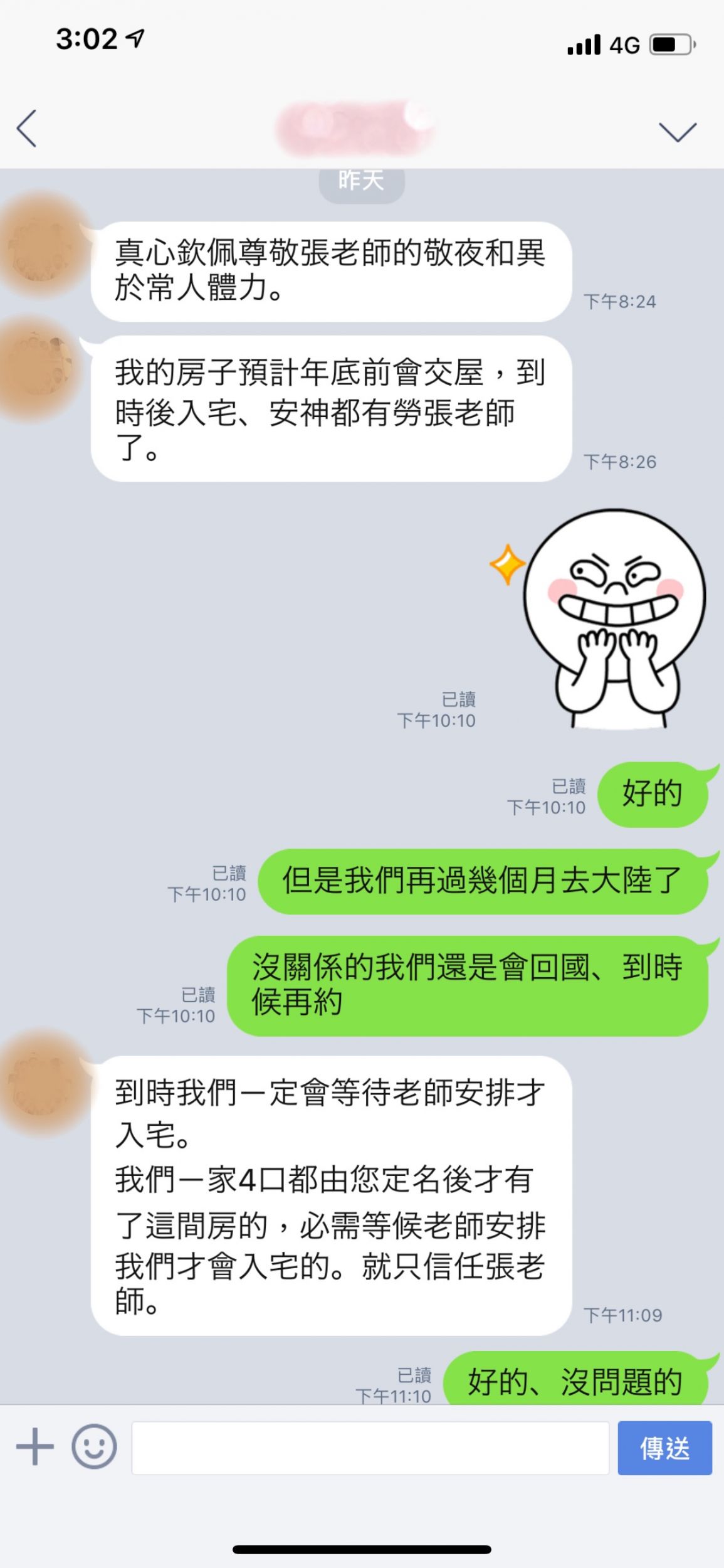This screenshot has height=1568, width=724.
Task: Go back to the chat list
Action: coord(26,129)
